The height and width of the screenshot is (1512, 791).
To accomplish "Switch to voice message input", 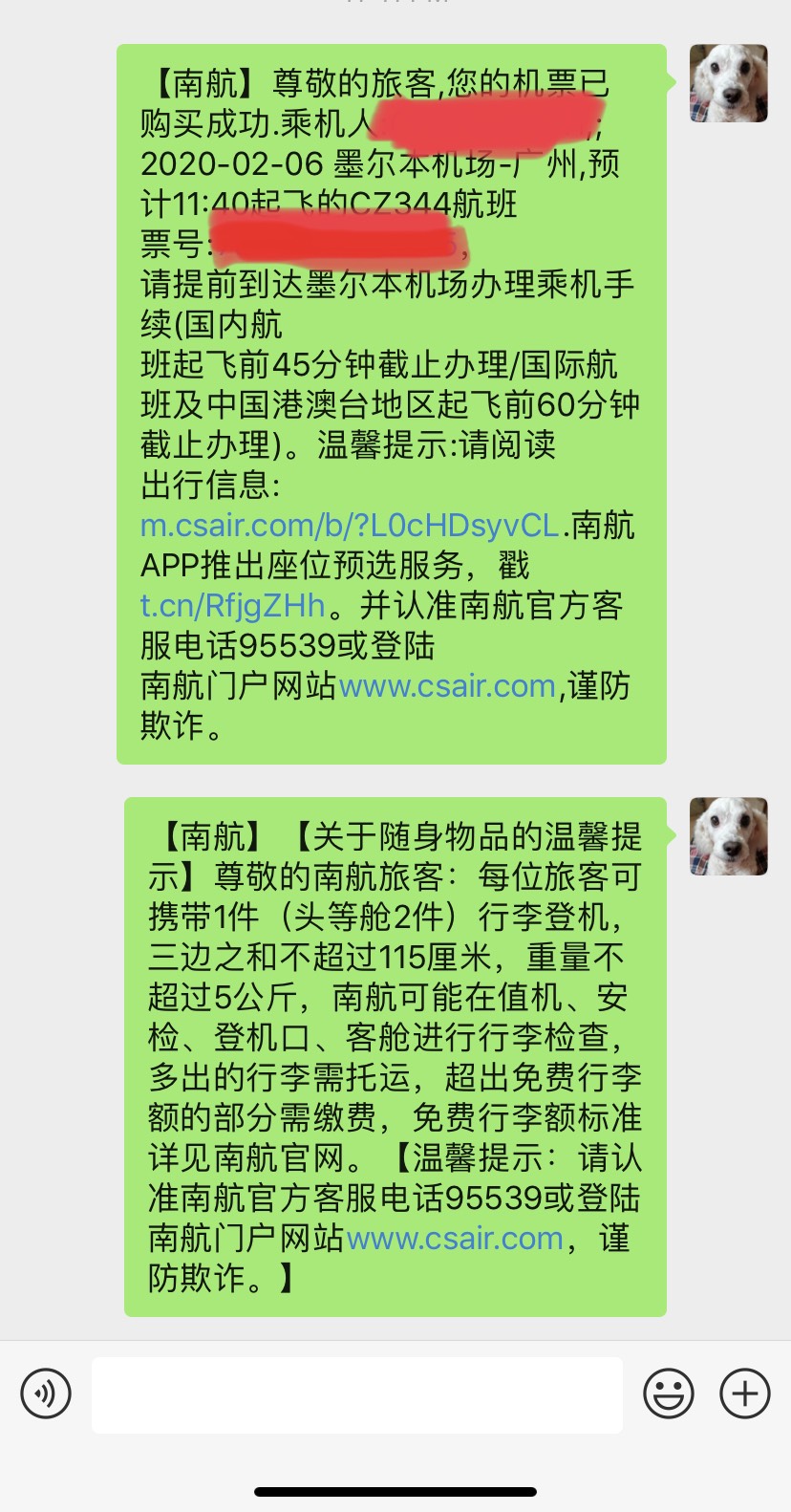I will point(46,1393).
